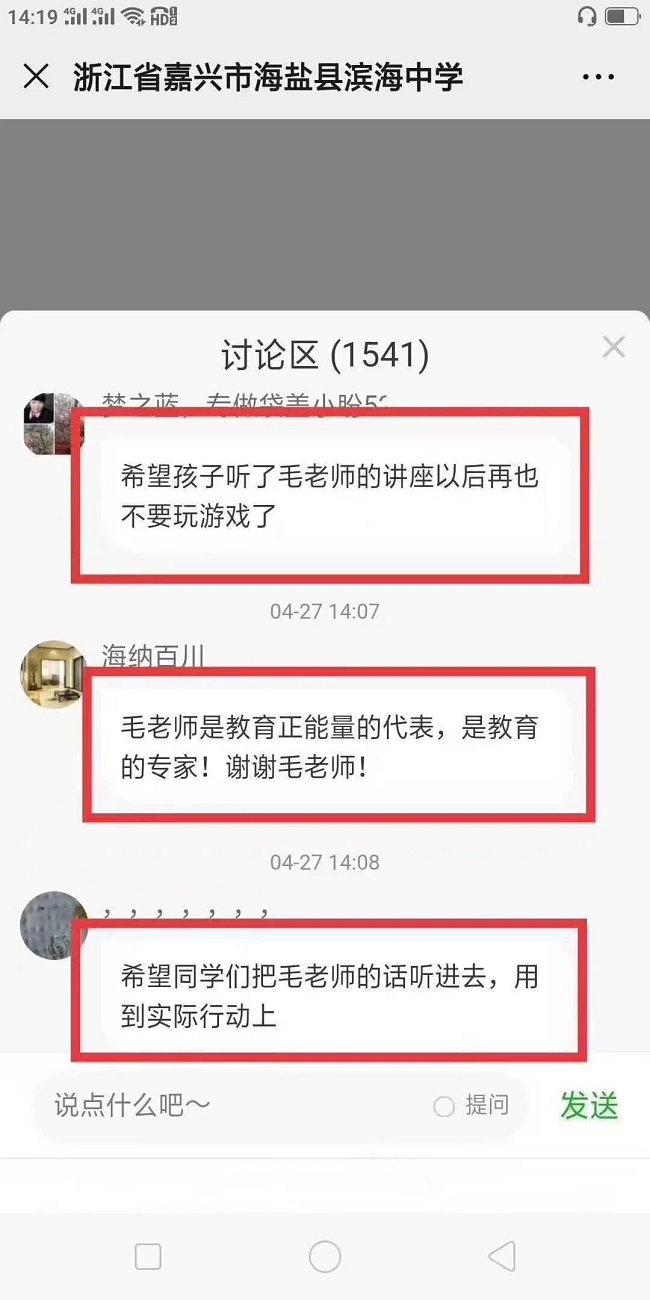This screenshot has width=650, height=1300.
Task: Close the webpage with the X icon
Action: 36,77
